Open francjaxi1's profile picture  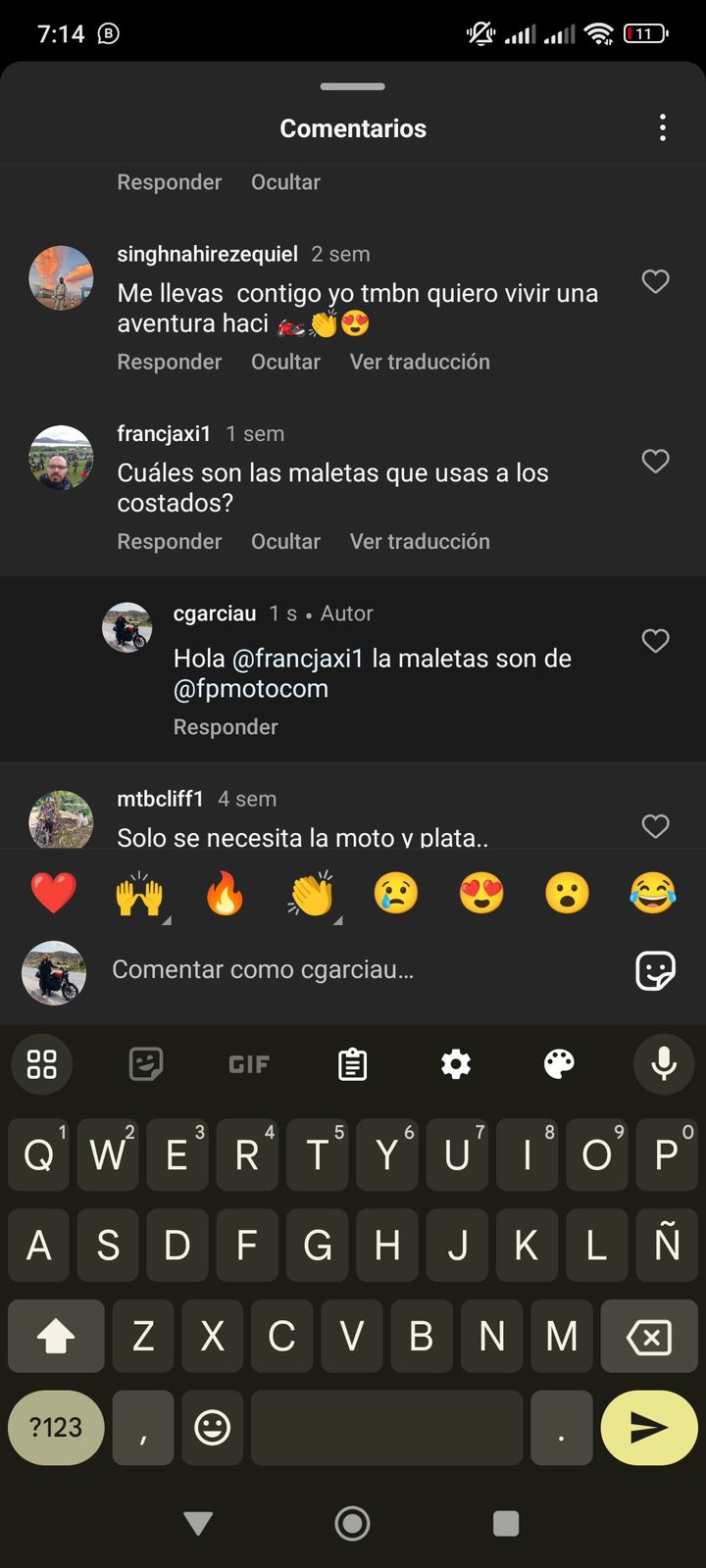[62, 458]
